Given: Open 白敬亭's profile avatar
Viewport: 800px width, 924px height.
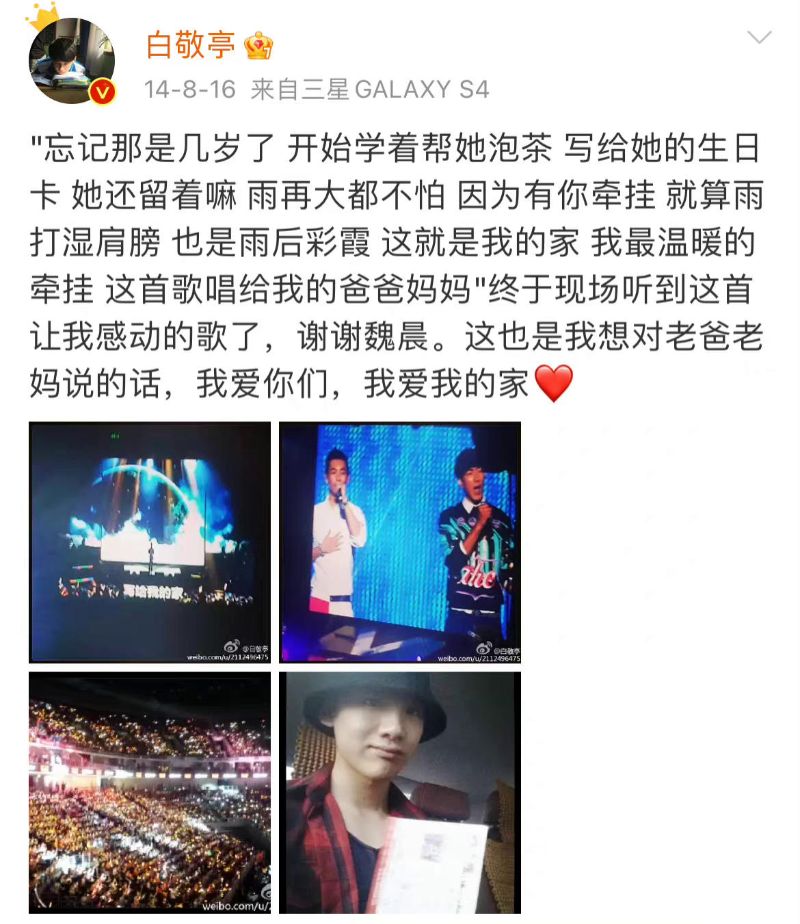Looking at the screenshot, I should pyautogui.click(x=71, y=60).
